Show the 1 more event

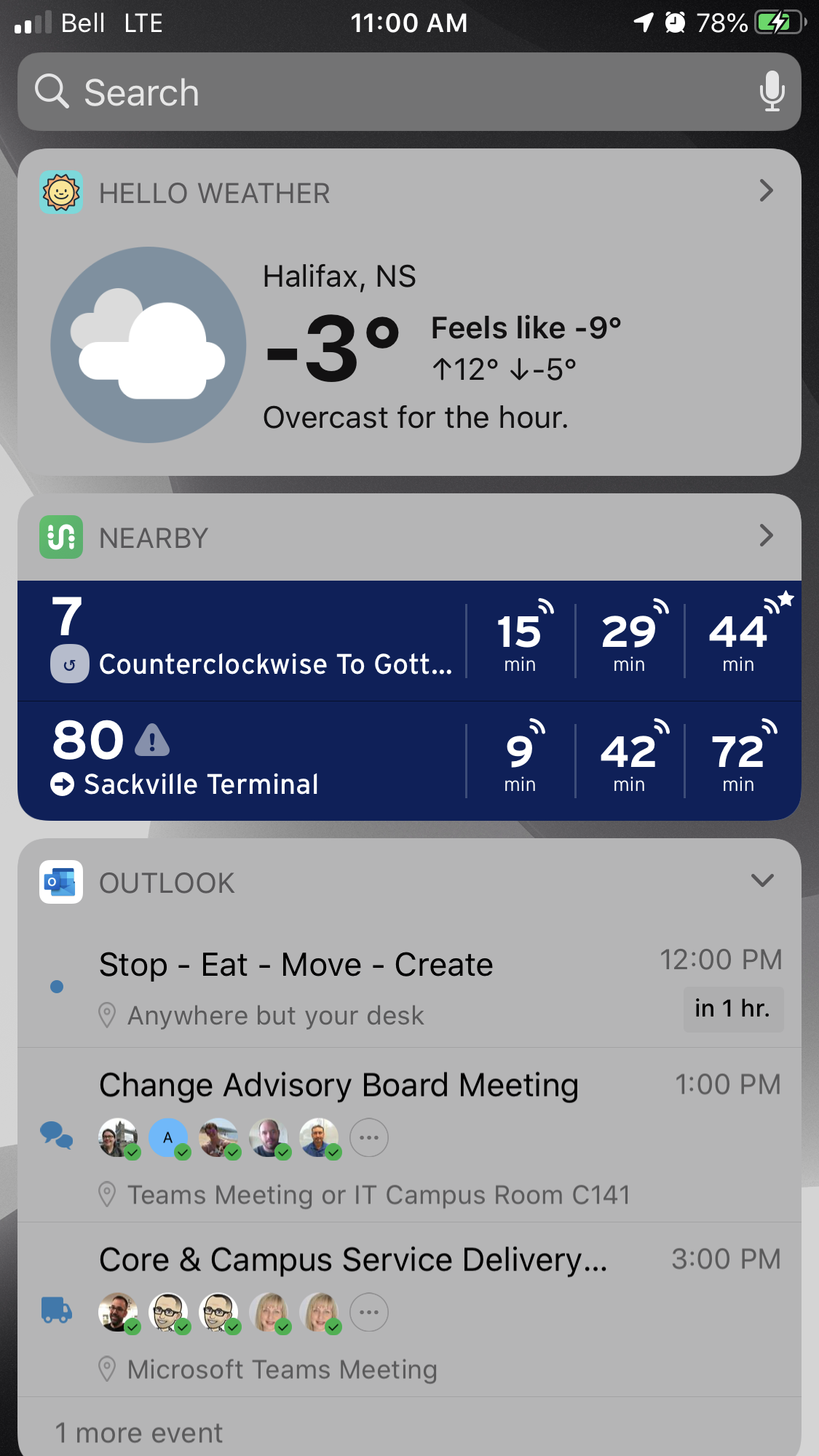[138, 1432]
